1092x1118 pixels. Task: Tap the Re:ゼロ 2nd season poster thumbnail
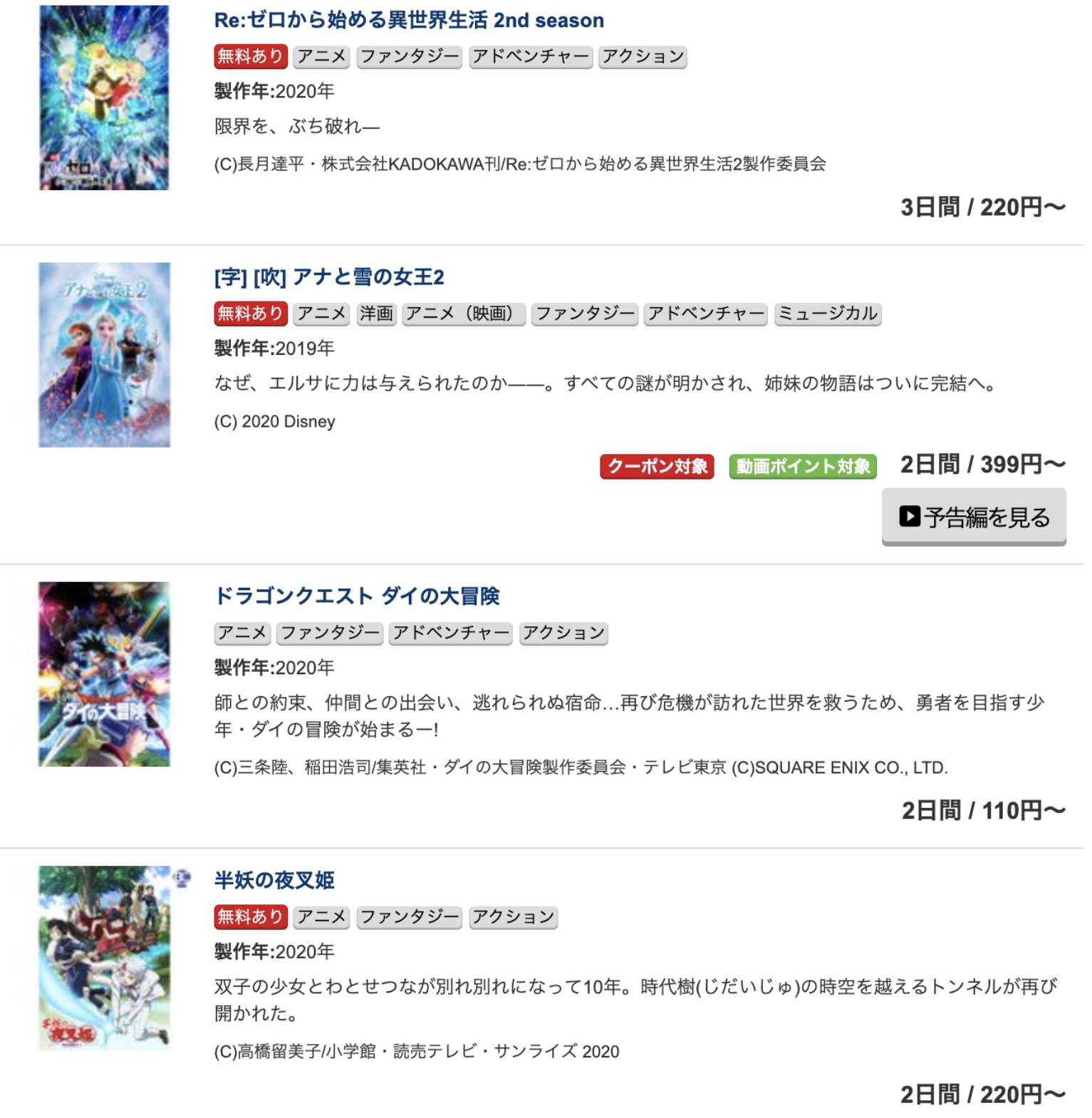[104, 98]
